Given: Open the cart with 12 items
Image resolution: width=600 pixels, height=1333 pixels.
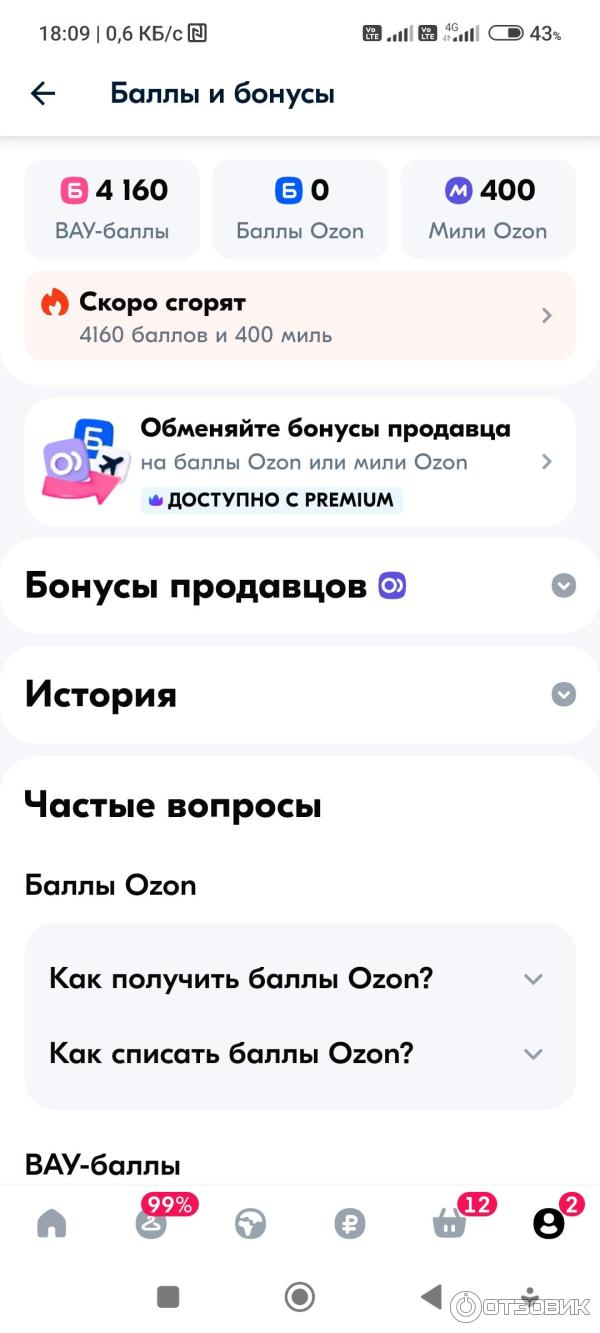Looking at the screenshot, I should pos(449,1223).
